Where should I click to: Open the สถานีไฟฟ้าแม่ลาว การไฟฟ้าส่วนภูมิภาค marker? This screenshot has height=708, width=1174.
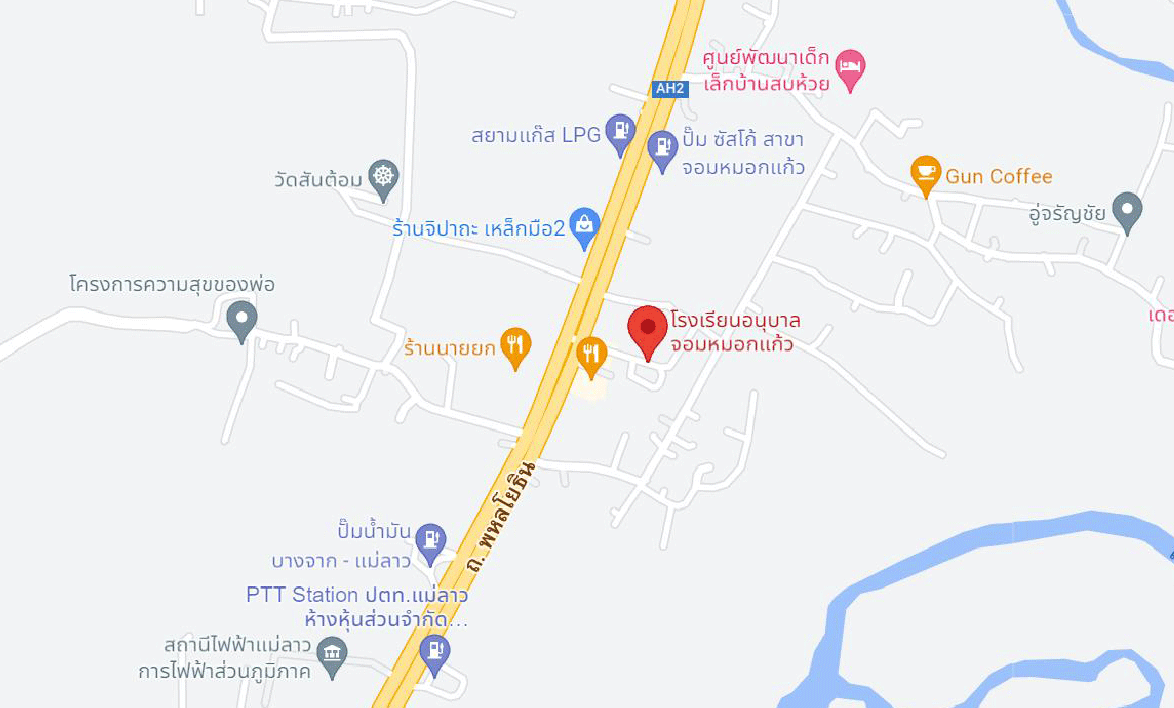click(x=331, y=655)
